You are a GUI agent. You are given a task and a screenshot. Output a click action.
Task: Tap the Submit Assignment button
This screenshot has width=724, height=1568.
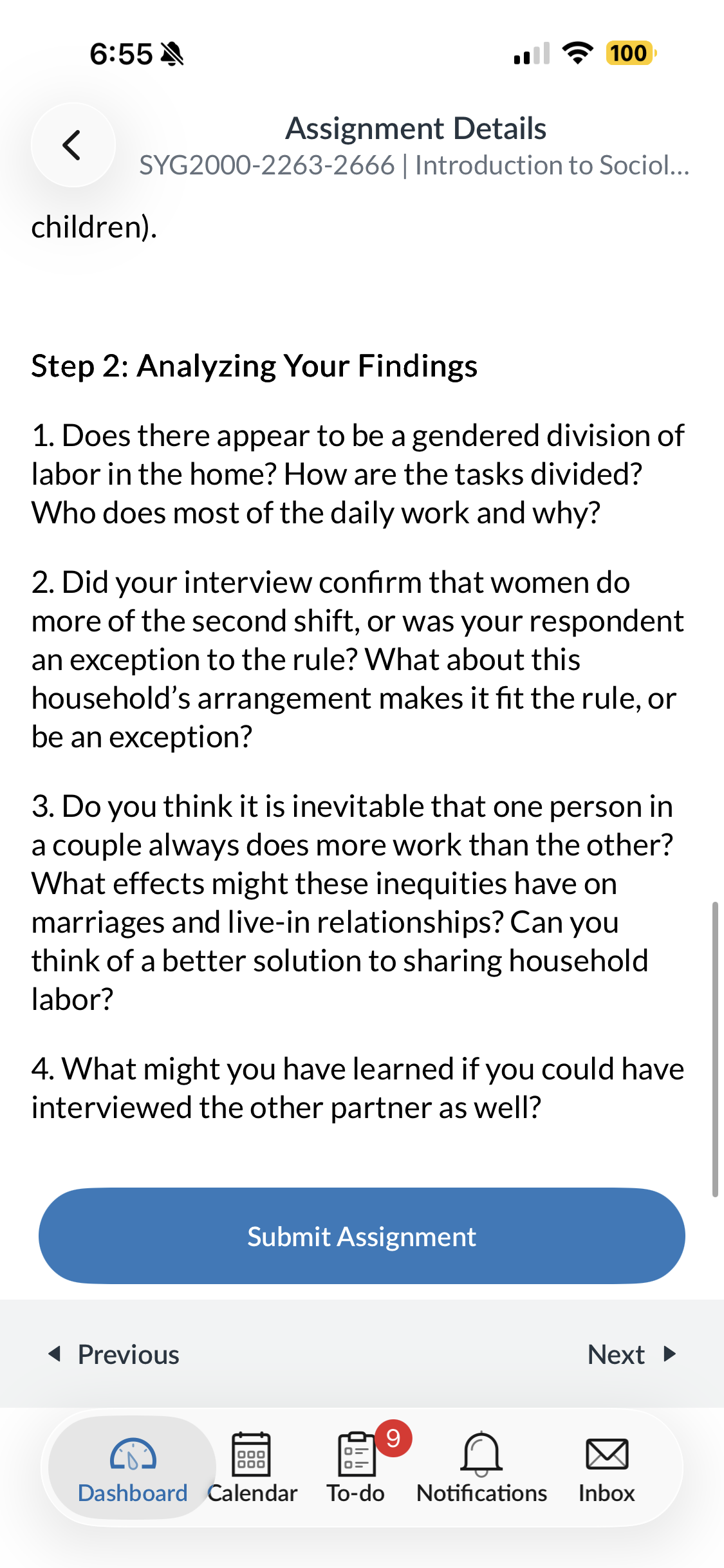coord(362,1236)
